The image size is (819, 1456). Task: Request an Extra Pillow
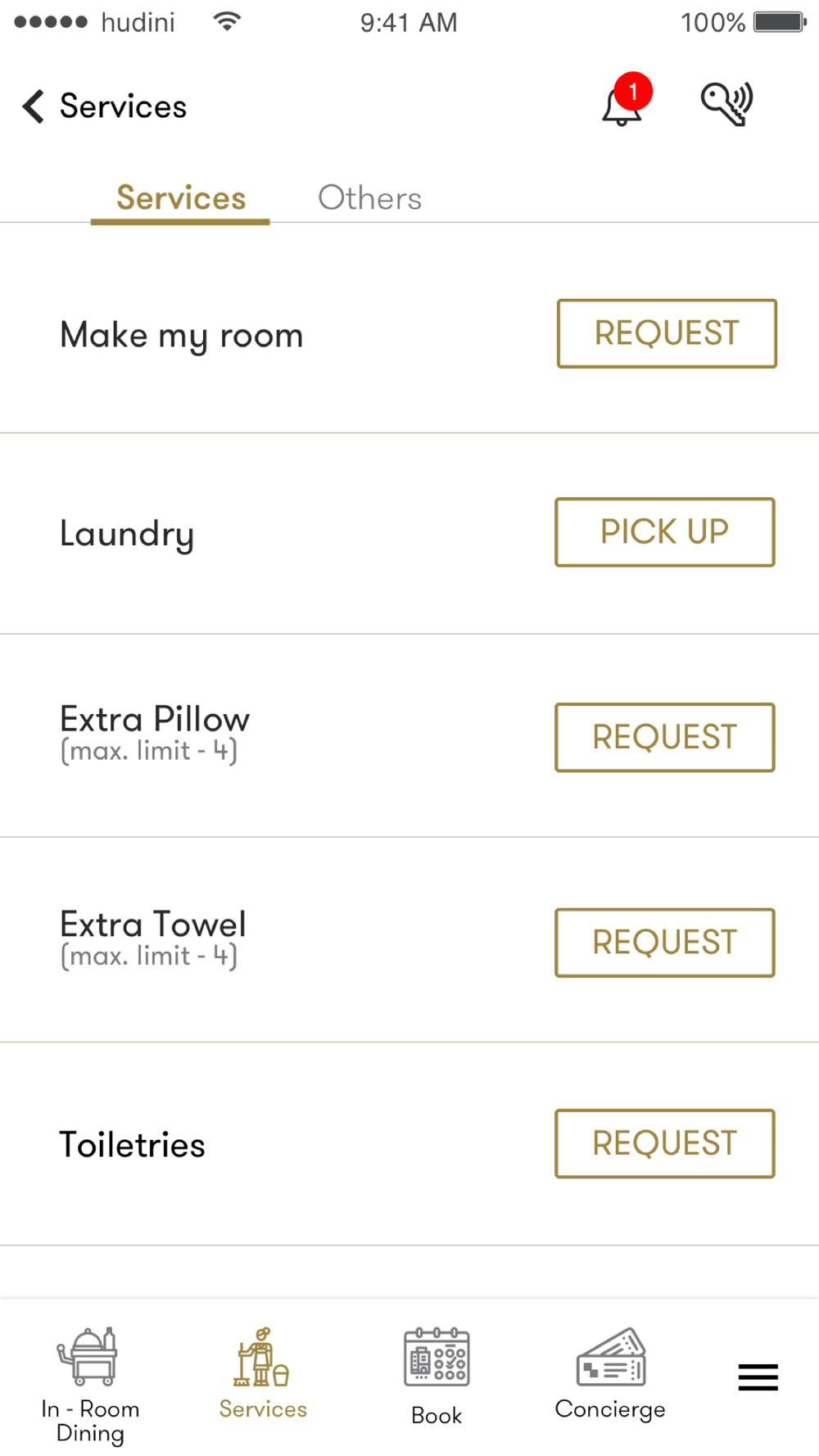click(664, 737)
